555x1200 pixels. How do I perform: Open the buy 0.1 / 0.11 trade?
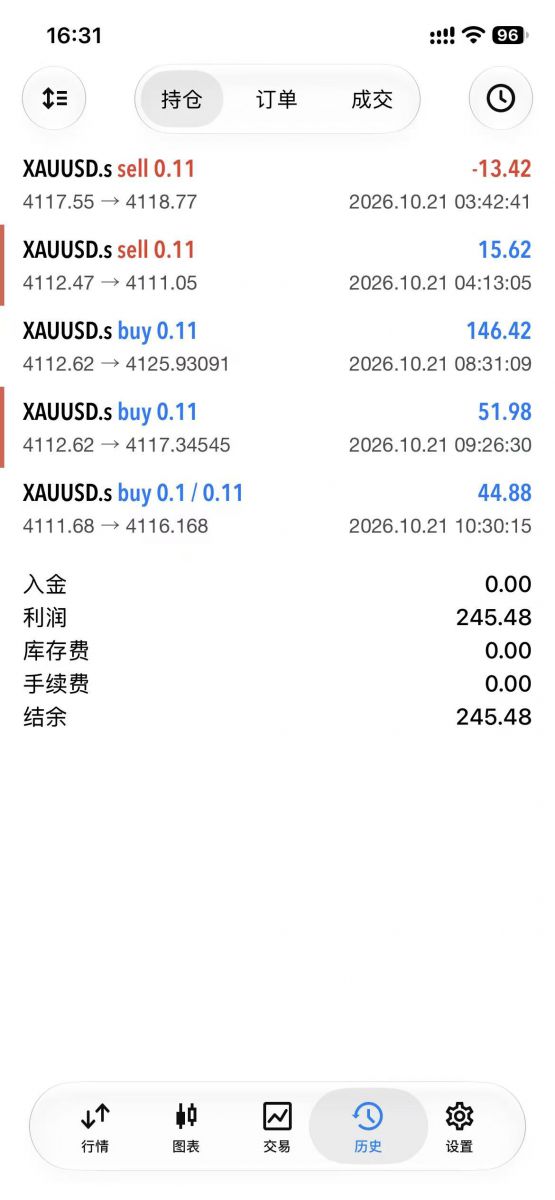pyautogui.click(x=277, y=508)
